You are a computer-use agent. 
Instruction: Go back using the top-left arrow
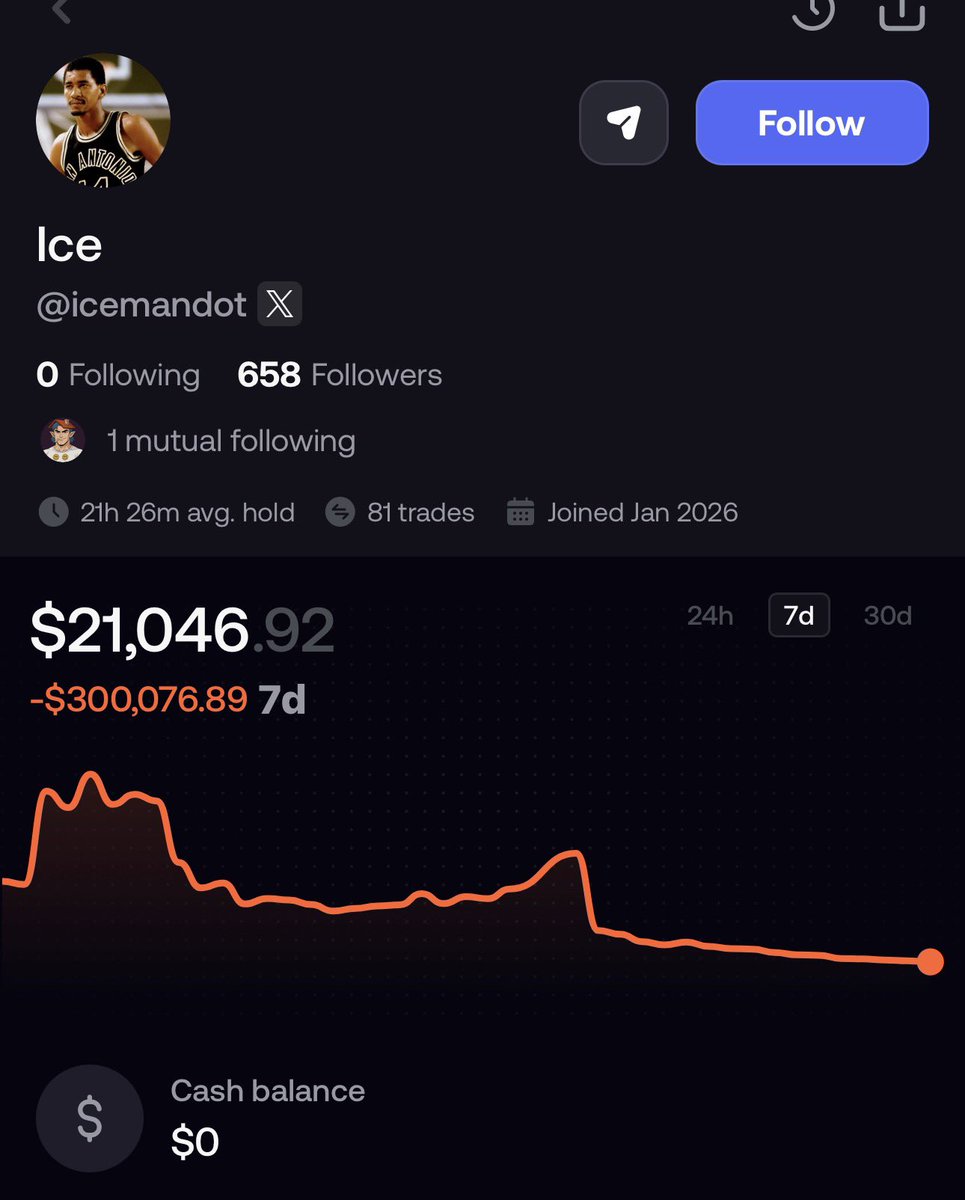click(x=62, y=12)
